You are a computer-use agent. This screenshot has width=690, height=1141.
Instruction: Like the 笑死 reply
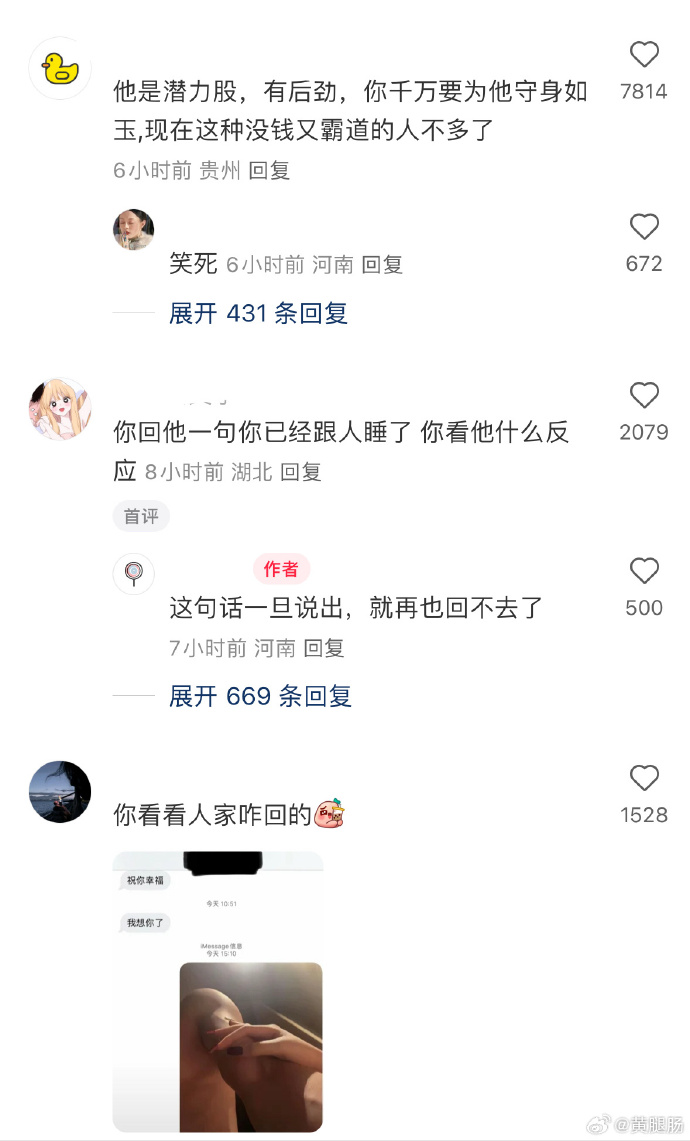tap(644, 228)
